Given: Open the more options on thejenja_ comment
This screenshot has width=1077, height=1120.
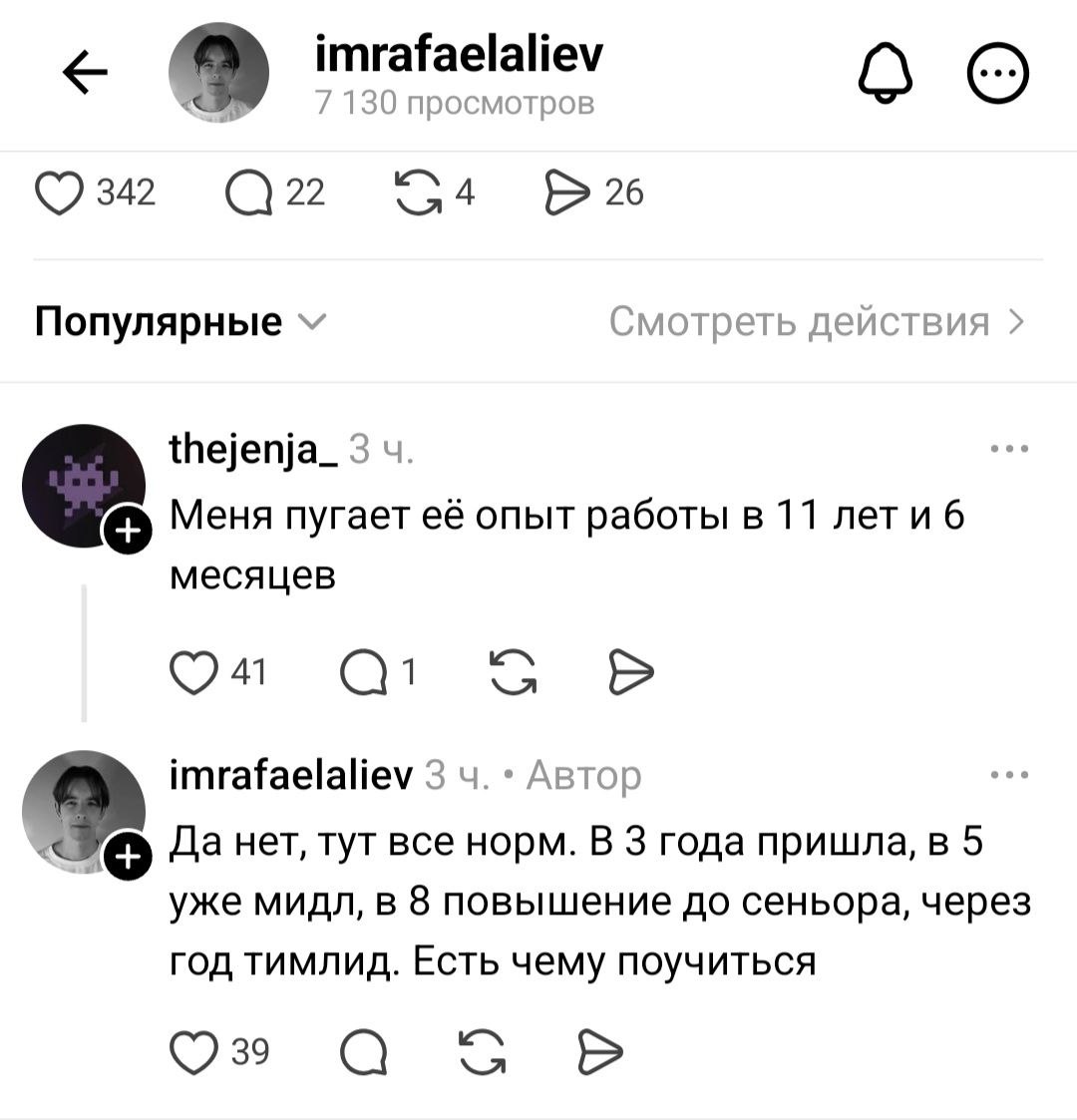Looking at the screenshot, I should click(x=1009, y=450).
